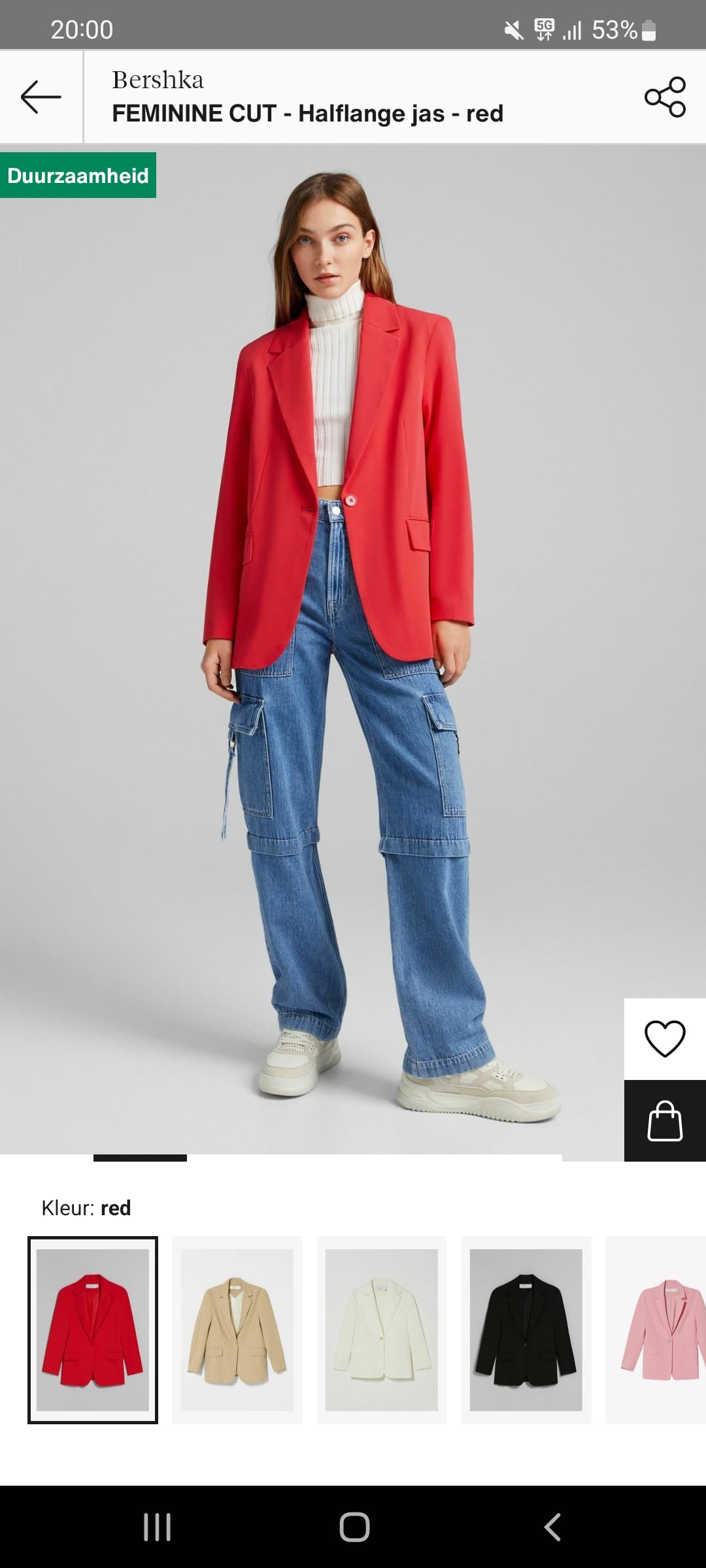Select the pink jacket color
Screen dimensions: 706x1568
click(x=656, y=1330)
